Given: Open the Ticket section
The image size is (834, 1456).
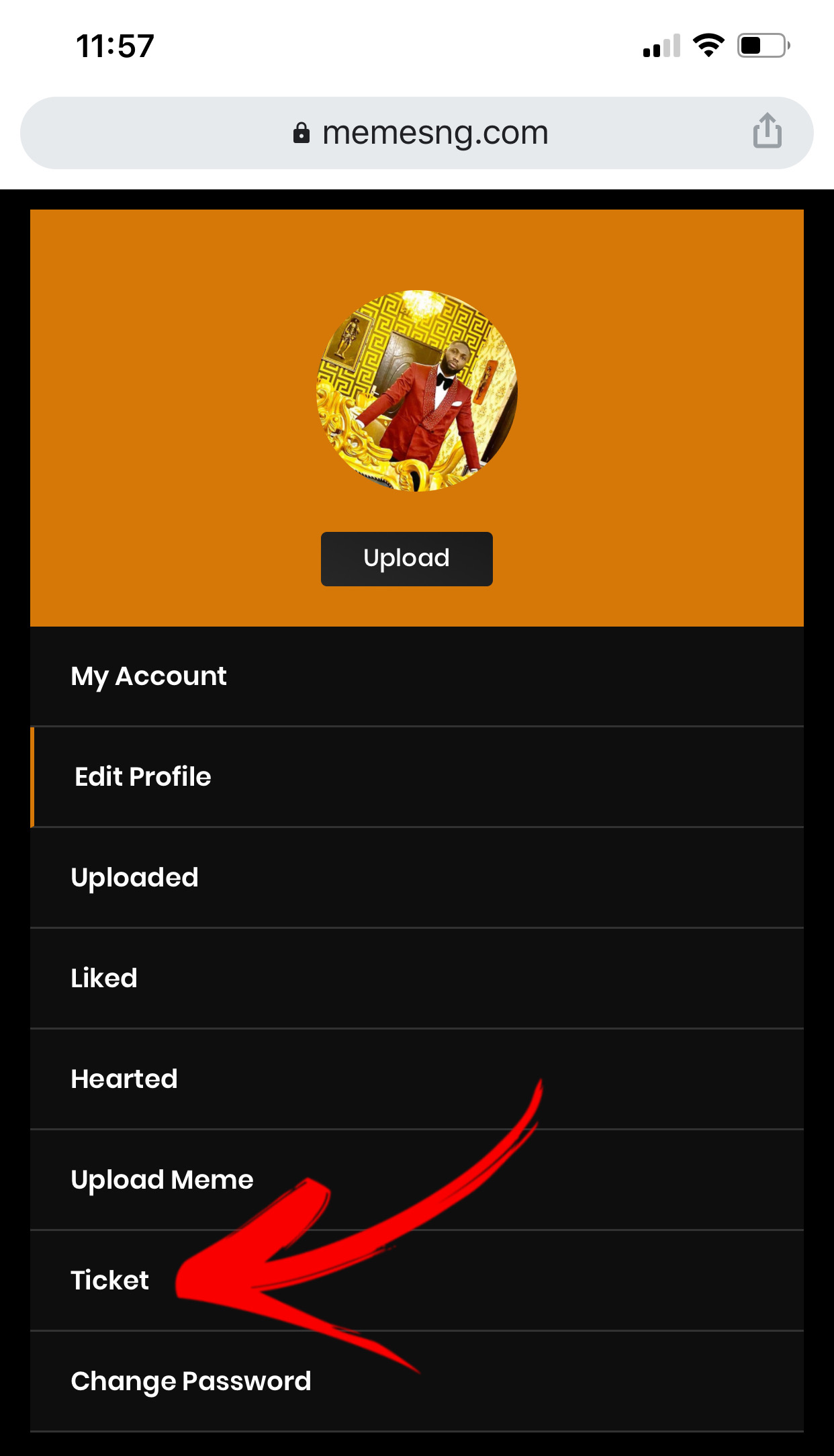Looking at the screenshot, I should click(x=110, y=1281).
